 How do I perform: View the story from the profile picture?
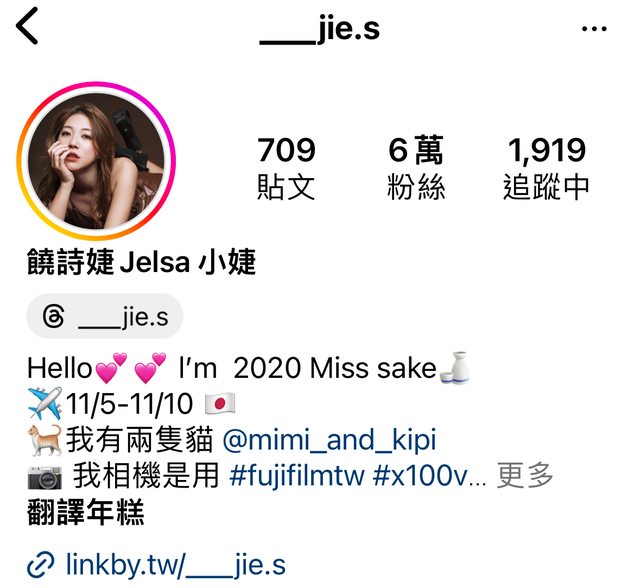(x=97, y=160)
